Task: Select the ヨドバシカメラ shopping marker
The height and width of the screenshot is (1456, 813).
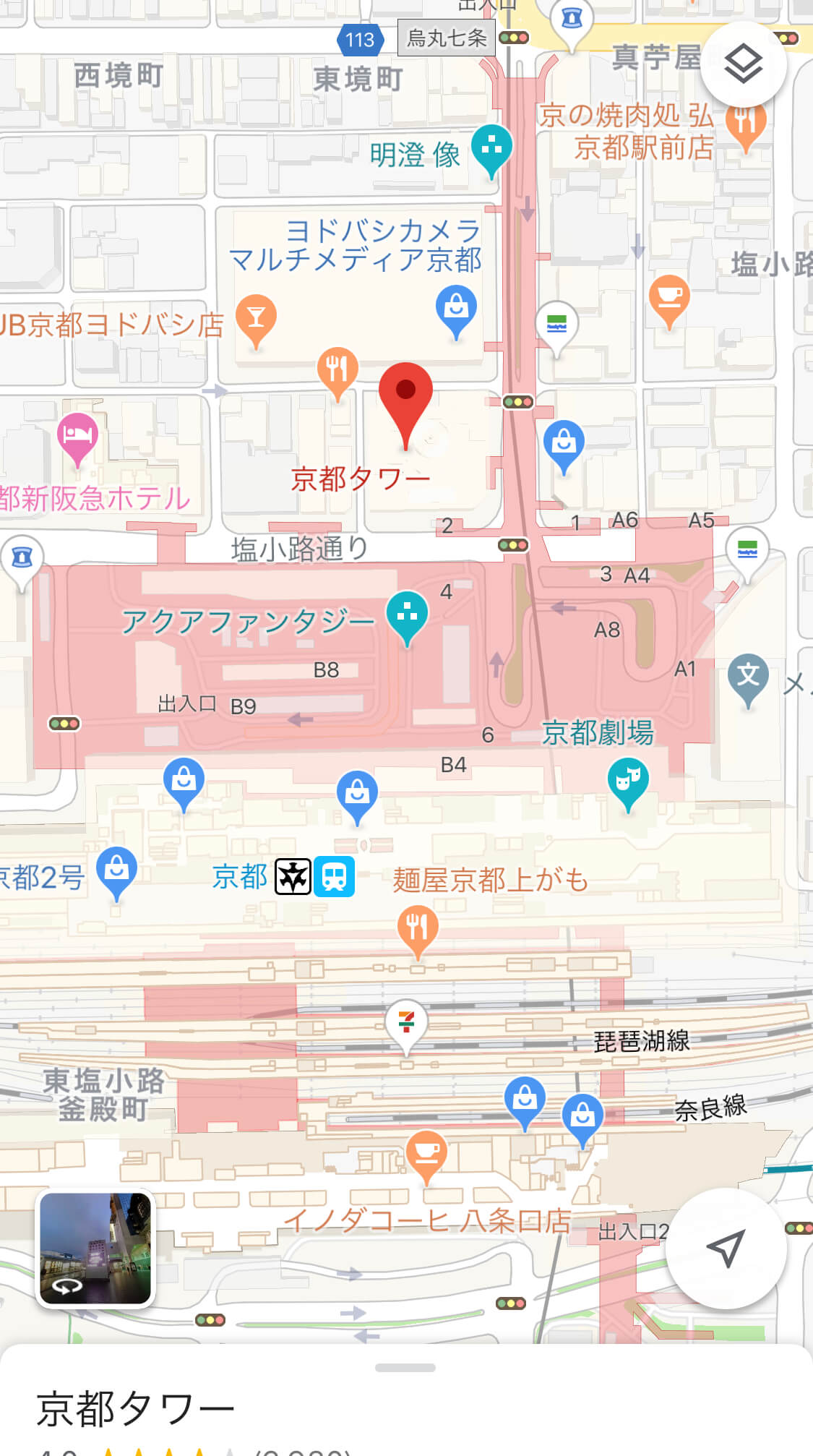Action: (x=456, y=308)
